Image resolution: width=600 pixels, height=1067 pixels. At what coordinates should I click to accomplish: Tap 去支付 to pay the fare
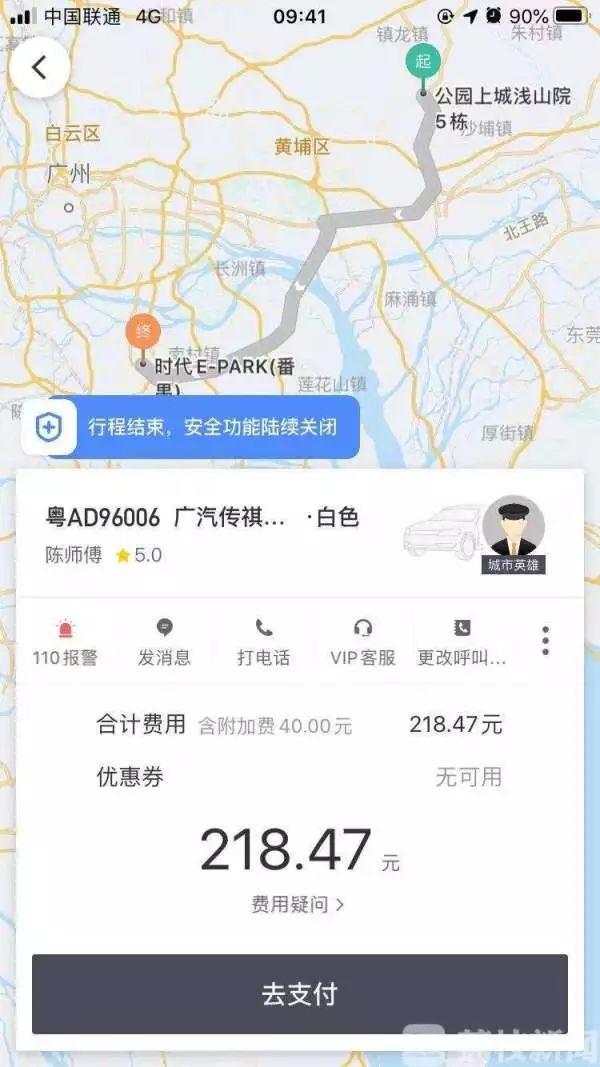[x=299, y=994]
